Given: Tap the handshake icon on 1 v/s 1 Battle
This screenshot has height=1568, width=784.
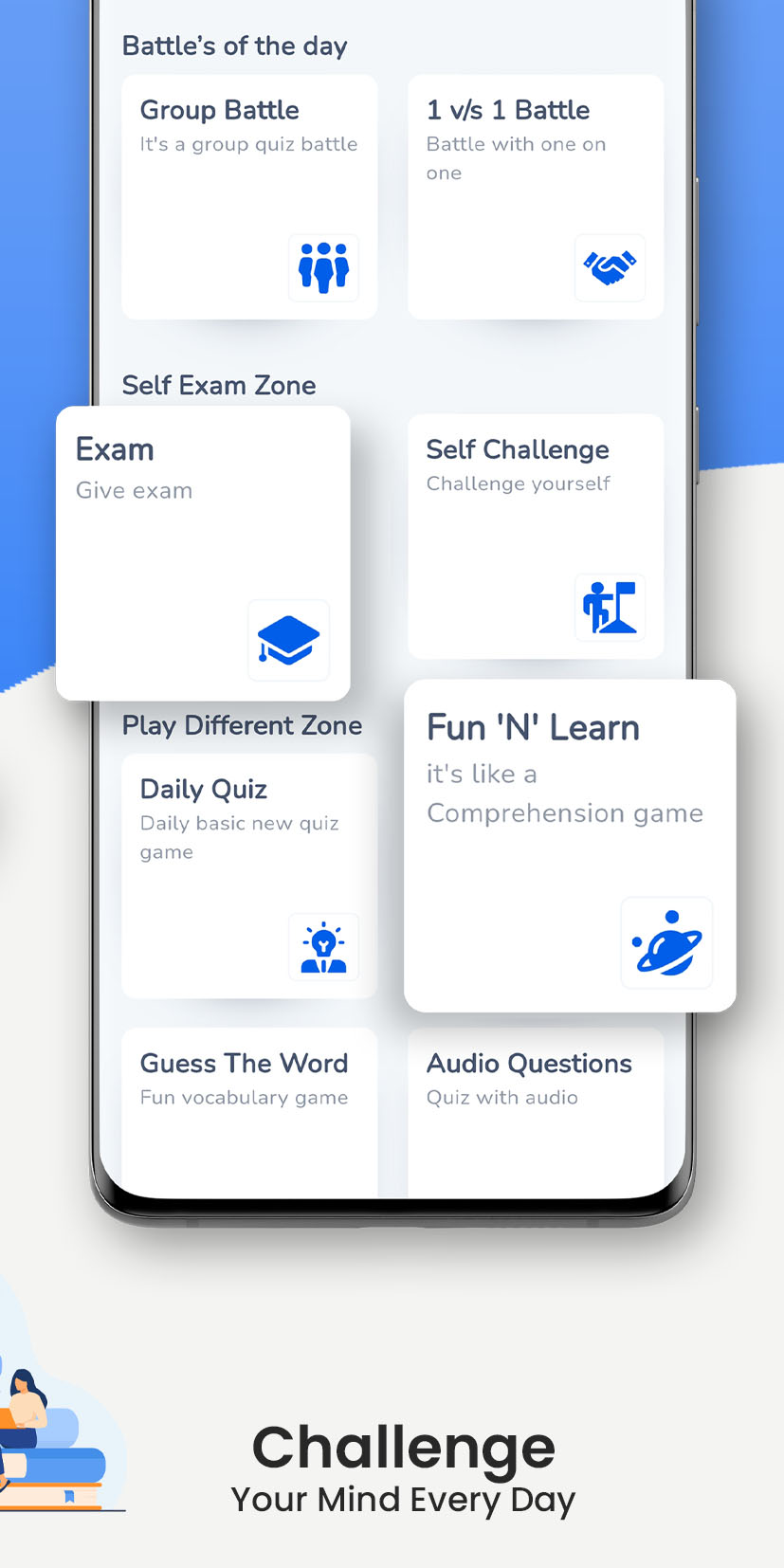Looking at the screenshot, I should [610, 268].
